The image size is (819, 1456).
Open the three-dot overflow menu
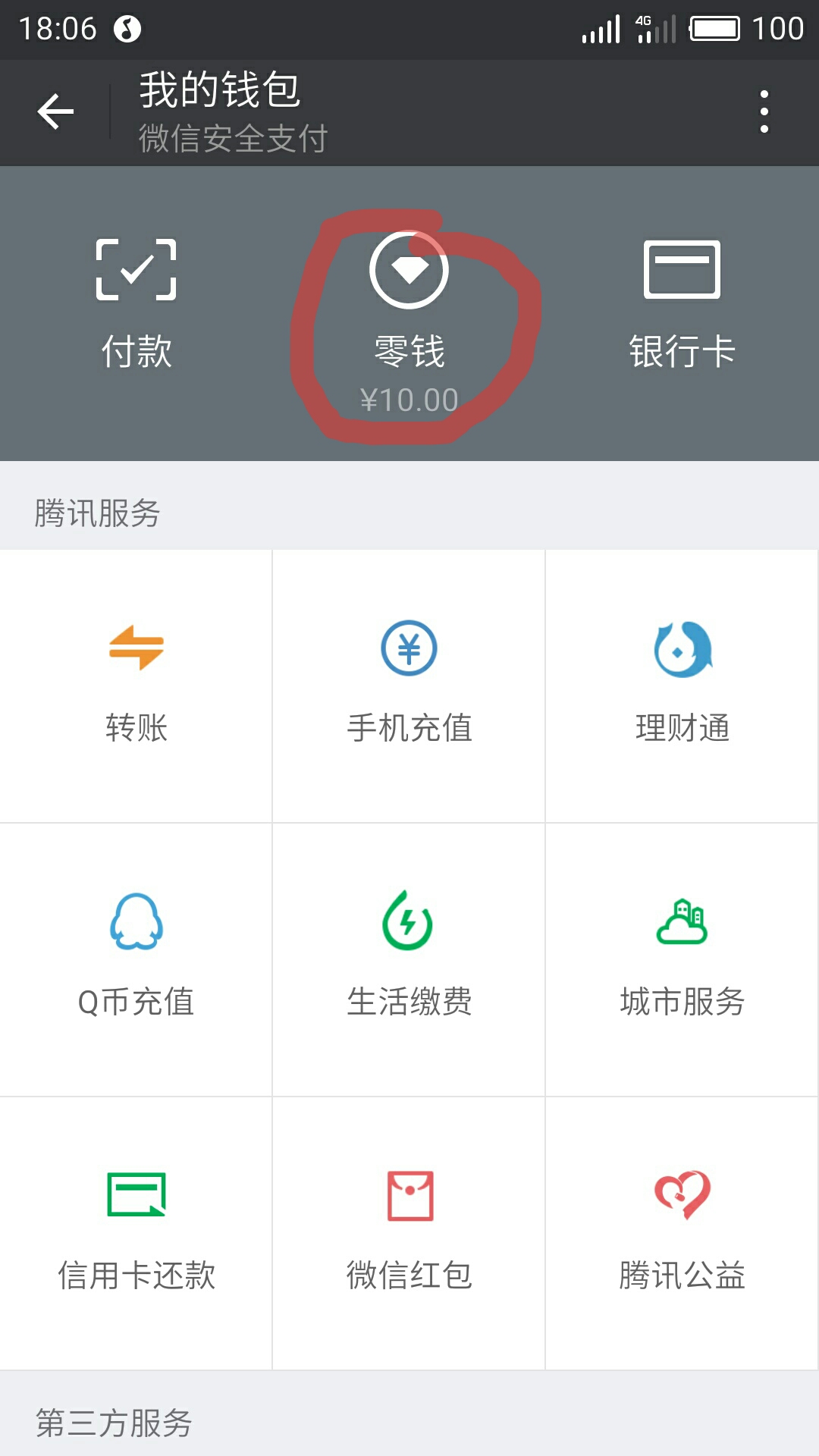tap(764, 112)
